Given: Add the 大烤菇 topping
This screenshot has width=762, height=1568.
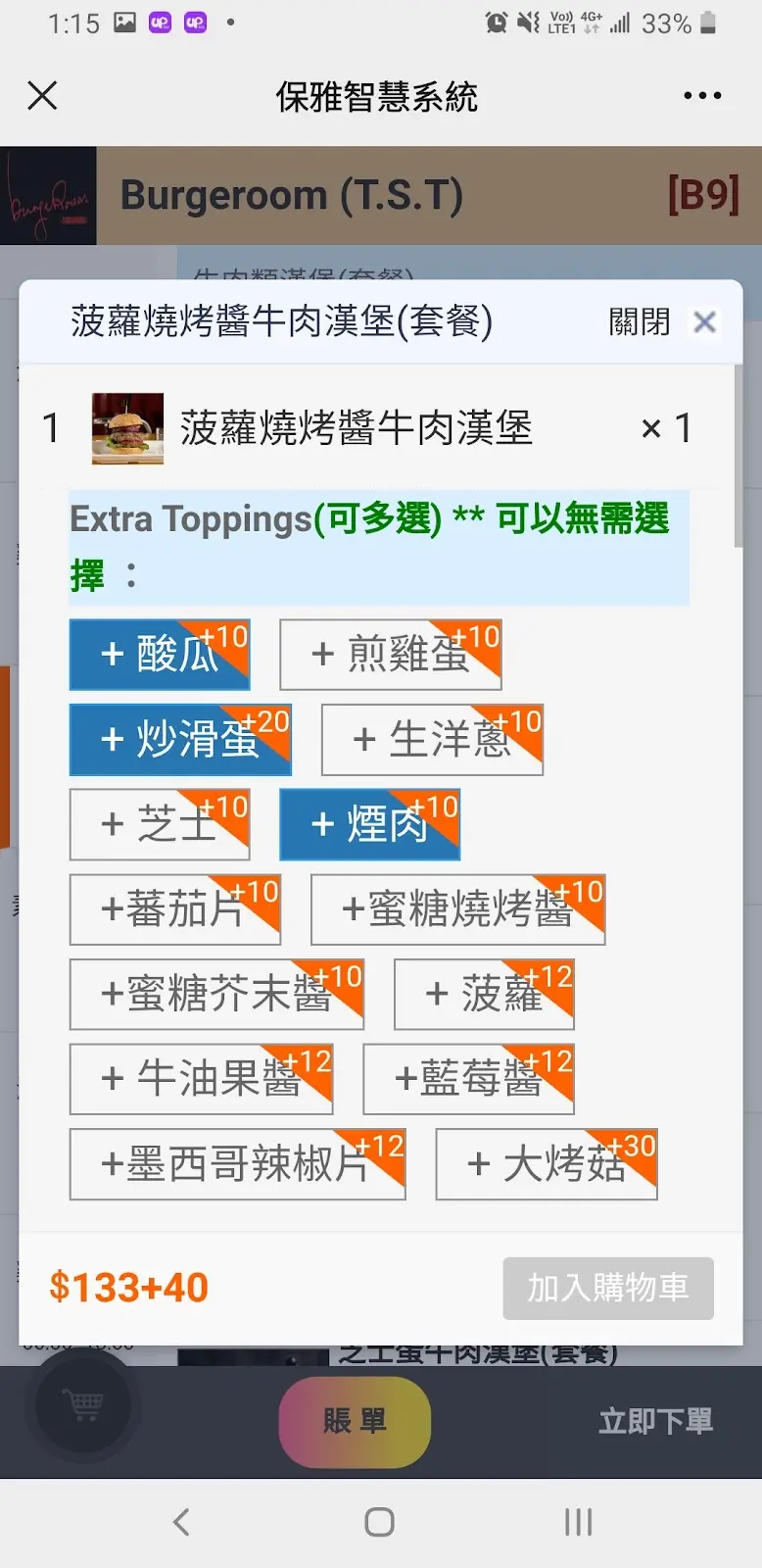Looking at the screenshot, I should [546, 1164].
